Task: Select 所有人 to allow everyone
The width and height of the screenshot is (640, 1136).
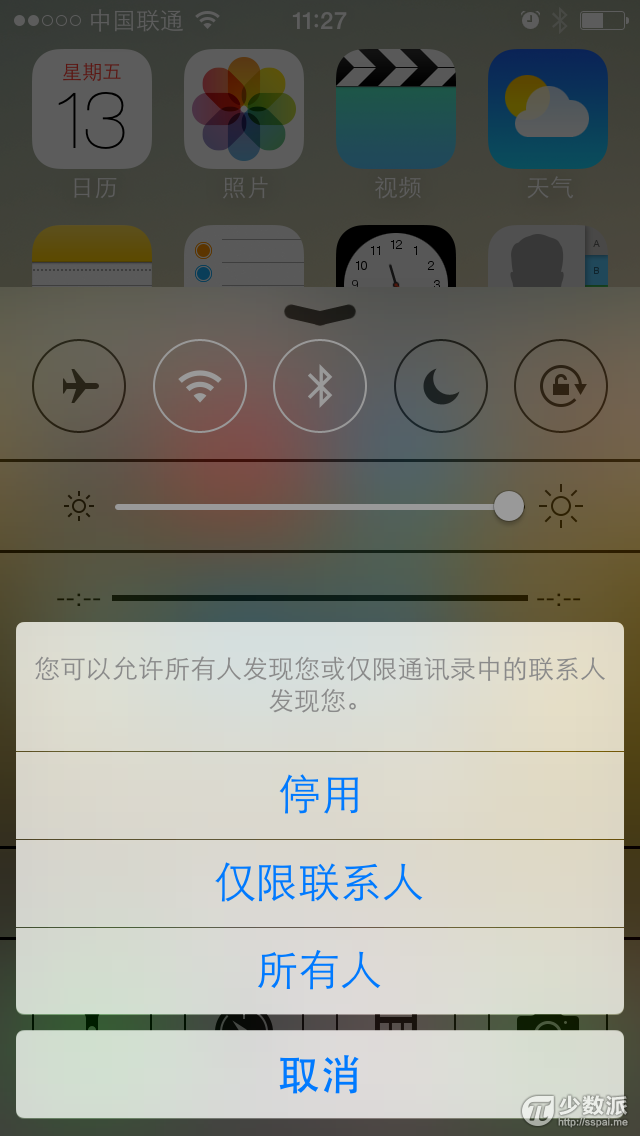Action: tap(320, 970)
